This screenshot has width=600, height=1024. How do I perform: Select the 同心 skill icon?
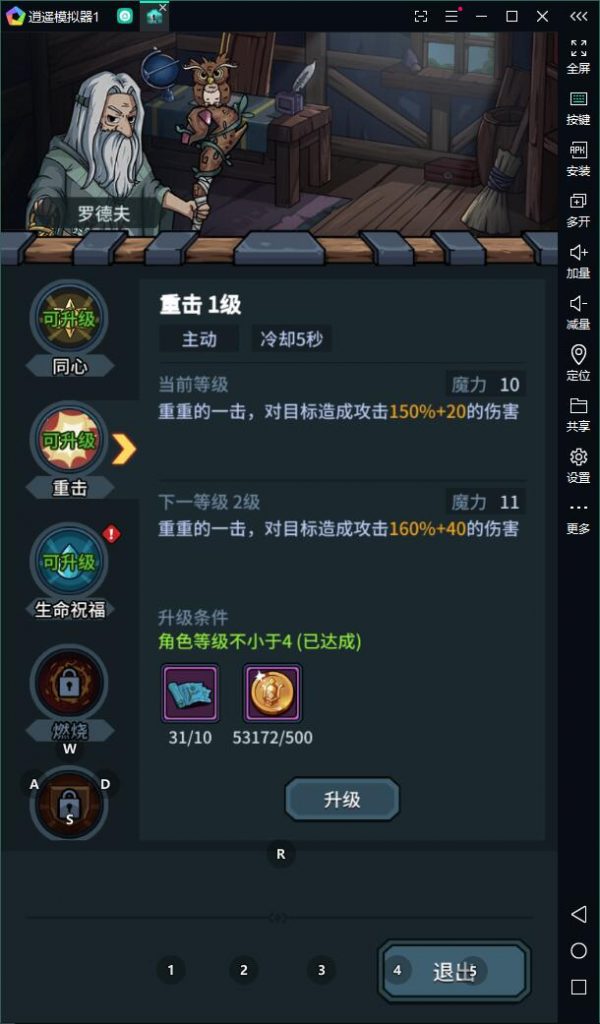coord(69,320)
